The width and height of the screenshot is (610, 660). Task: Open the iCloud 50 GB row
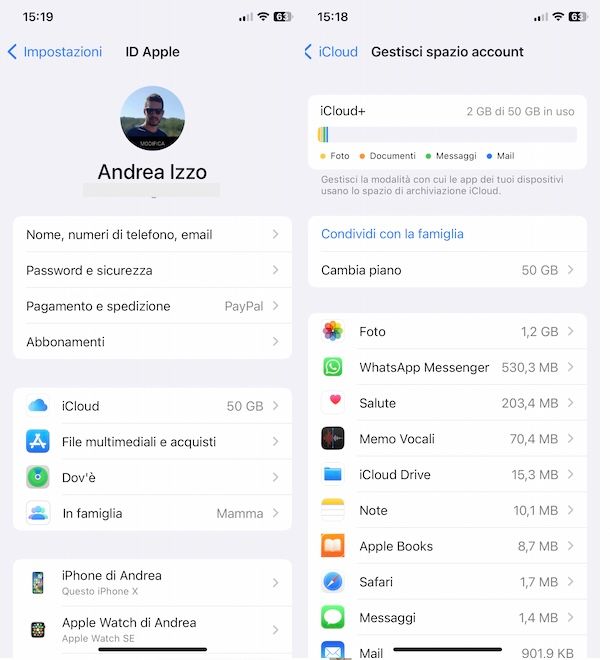click(152, 406)
